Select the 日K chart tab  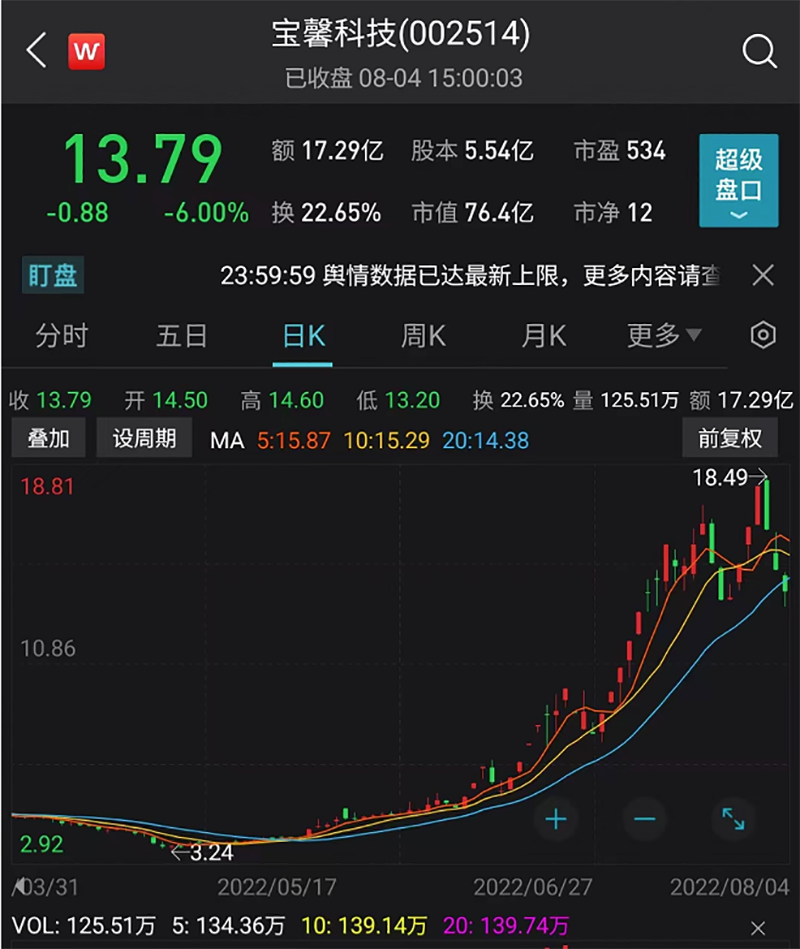tap(303, 336)
